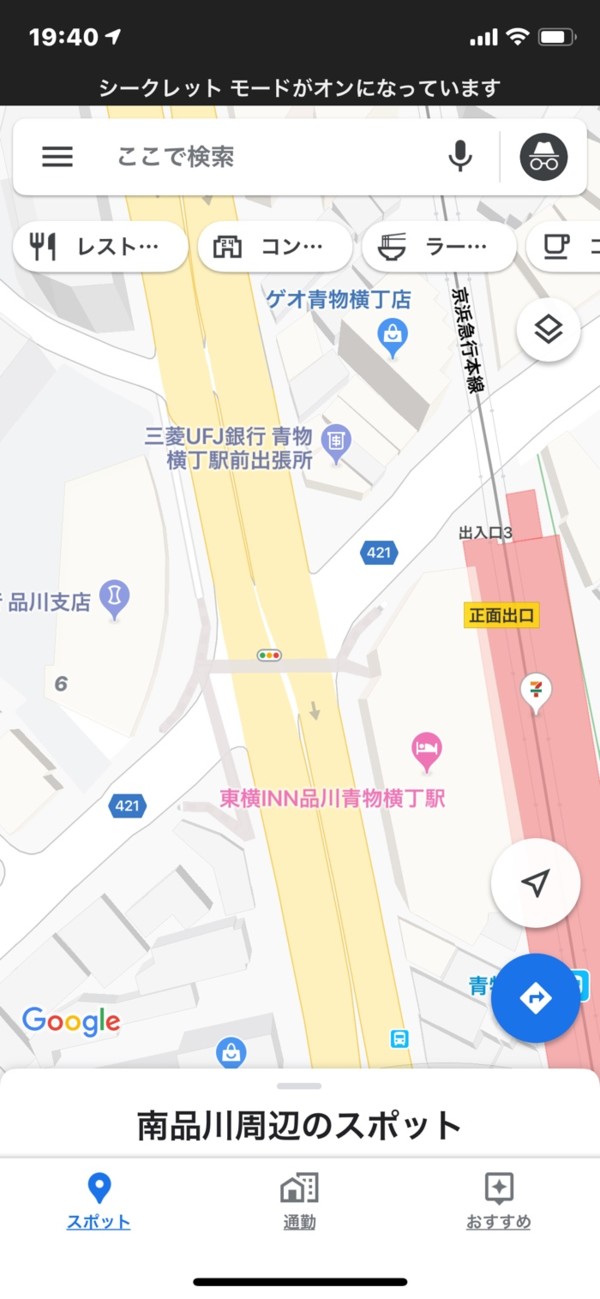This screenshot has height=1299, width=600.
Task: Center map on my current location
Action: [x=536, y=883]
